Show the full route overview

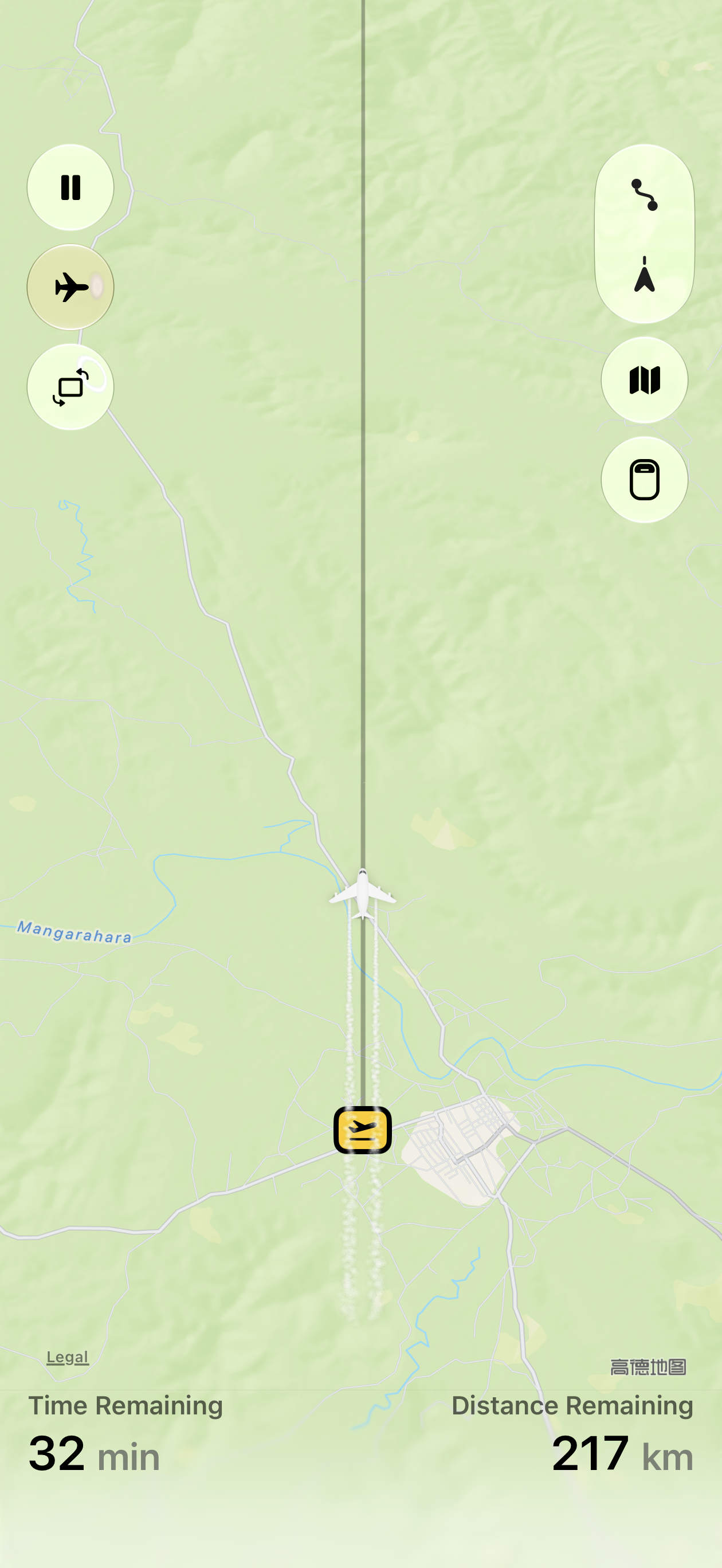pos(644,195)
